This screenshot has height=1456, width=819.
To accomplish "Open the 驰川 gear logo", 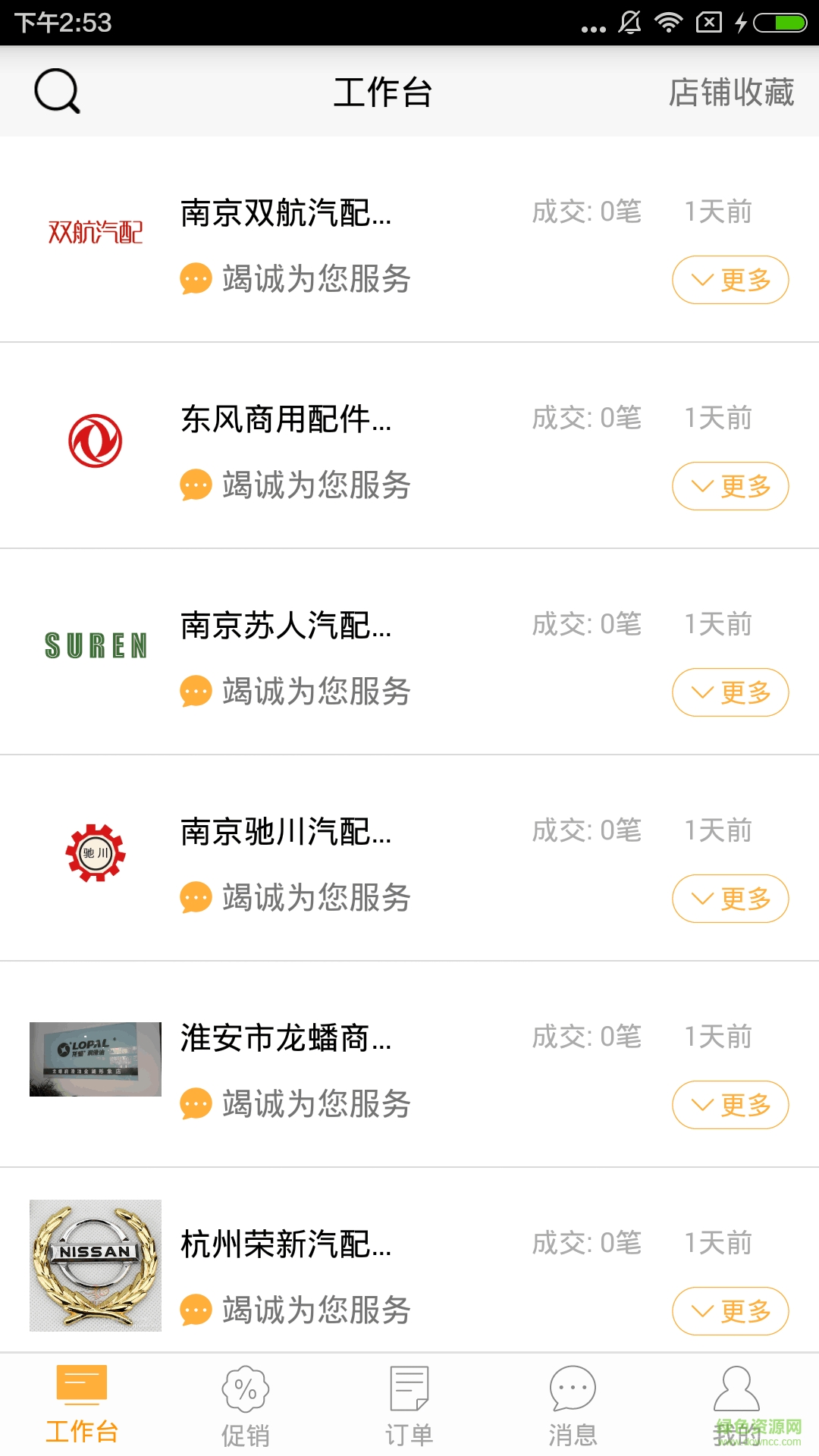I will (x=95, y=852).
